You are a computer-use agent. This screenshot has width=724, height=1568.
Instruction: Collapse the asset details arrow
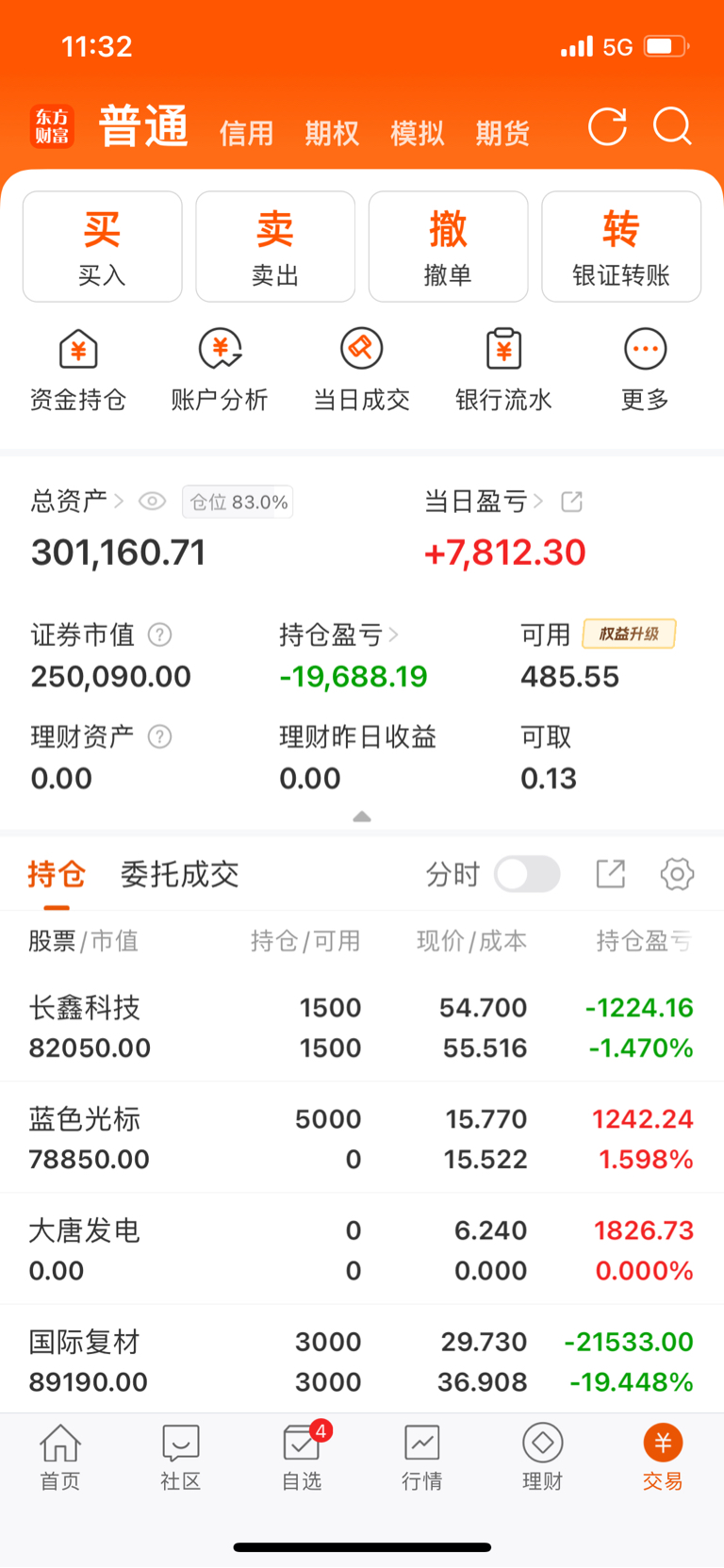pos(362,817)
